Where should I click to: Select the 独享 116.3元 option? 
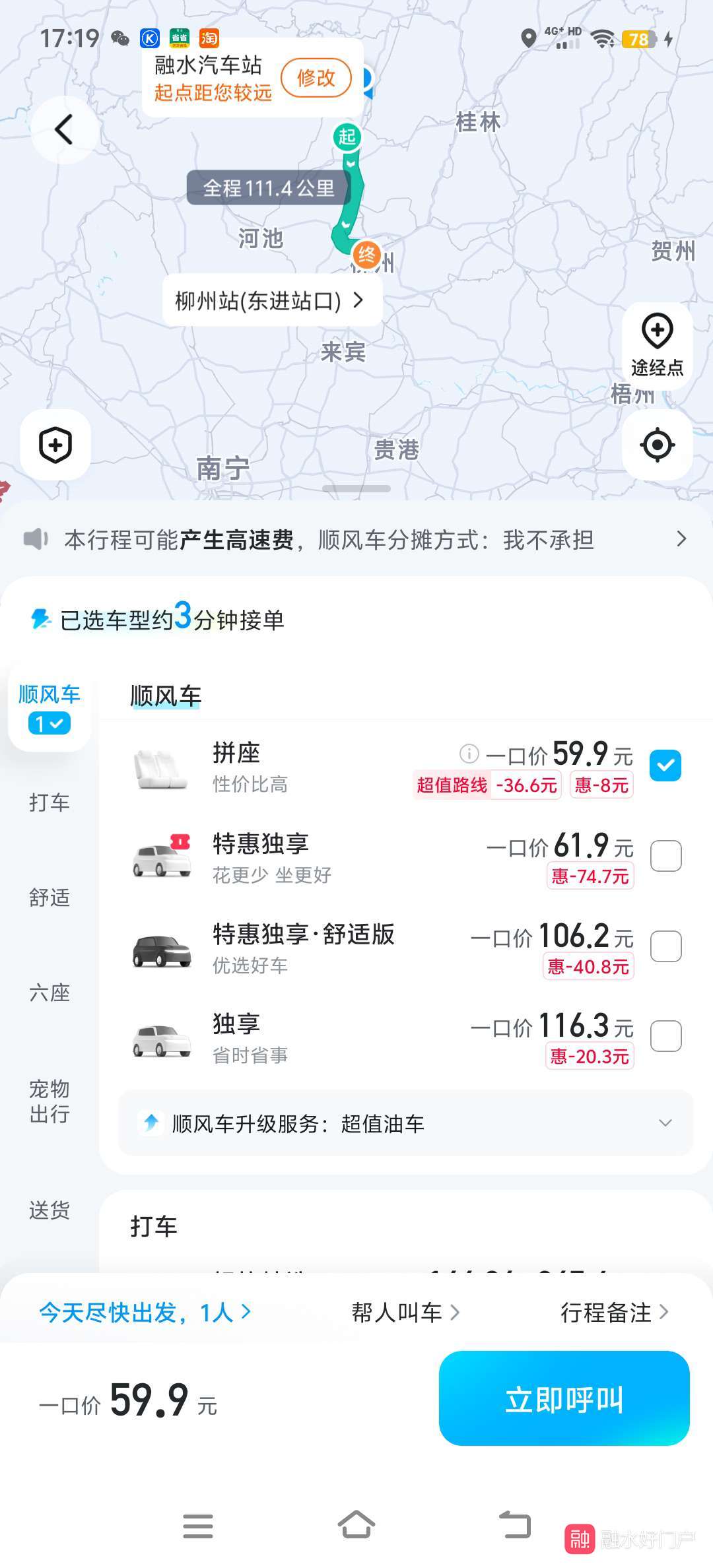click(665, 1036)
